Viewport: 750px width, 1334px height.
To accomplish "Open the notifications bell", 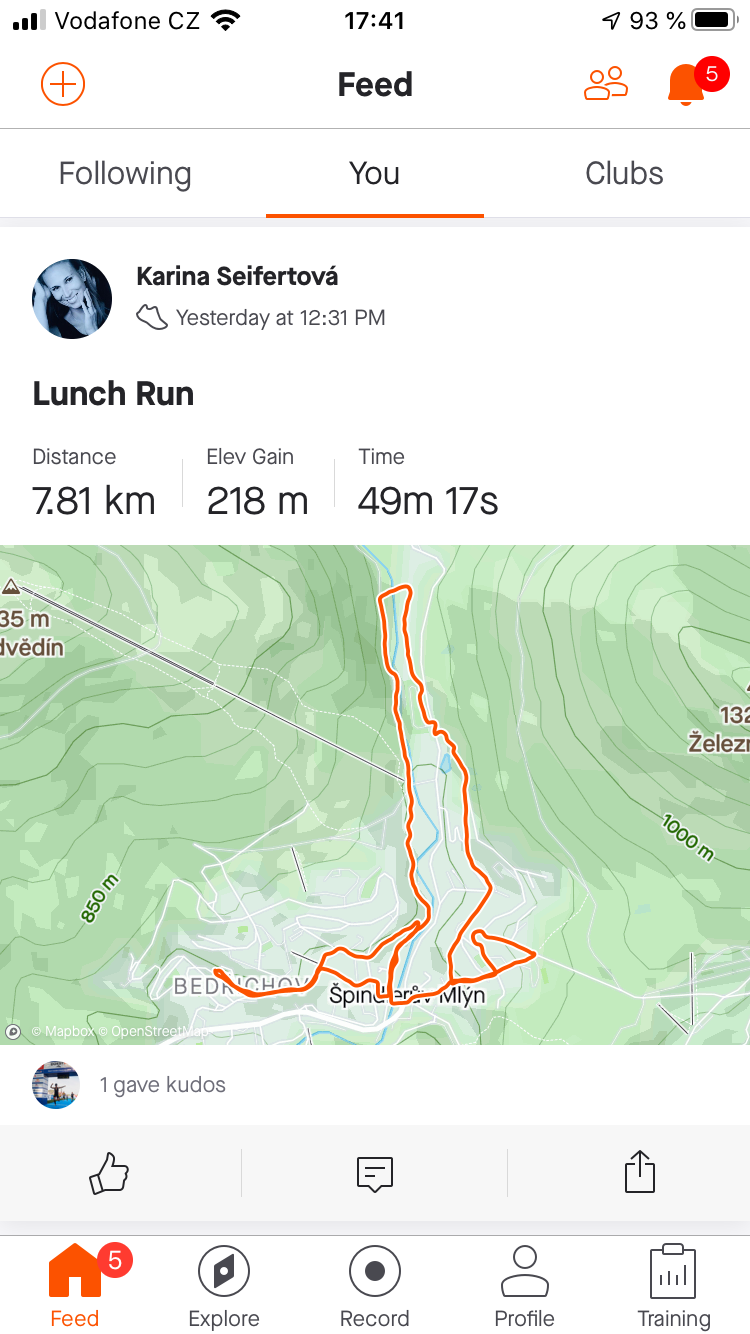I will pos(686,84).
